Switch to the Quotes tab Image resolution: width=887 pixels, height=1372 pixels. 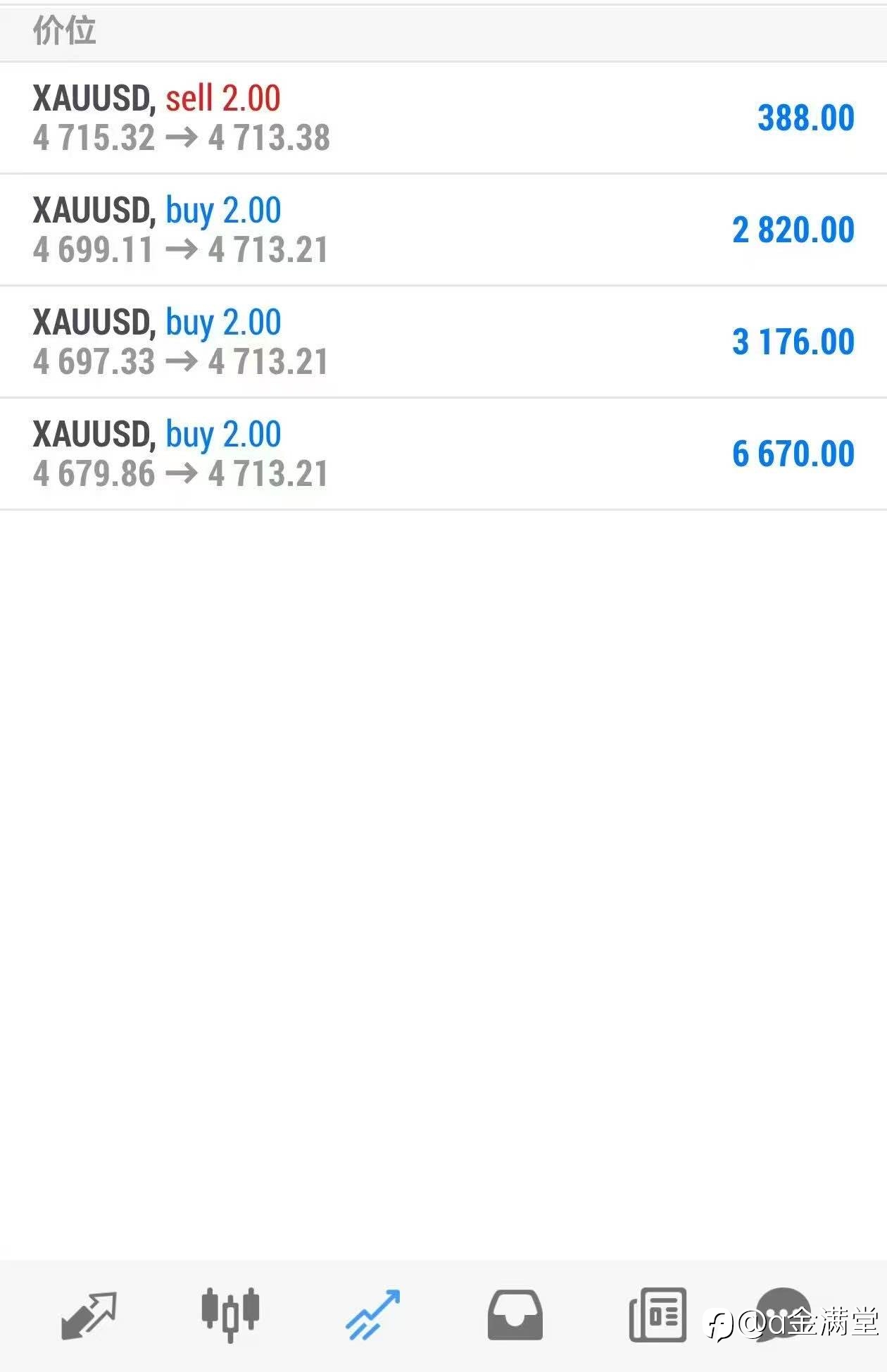click(x=89, y=1315)
